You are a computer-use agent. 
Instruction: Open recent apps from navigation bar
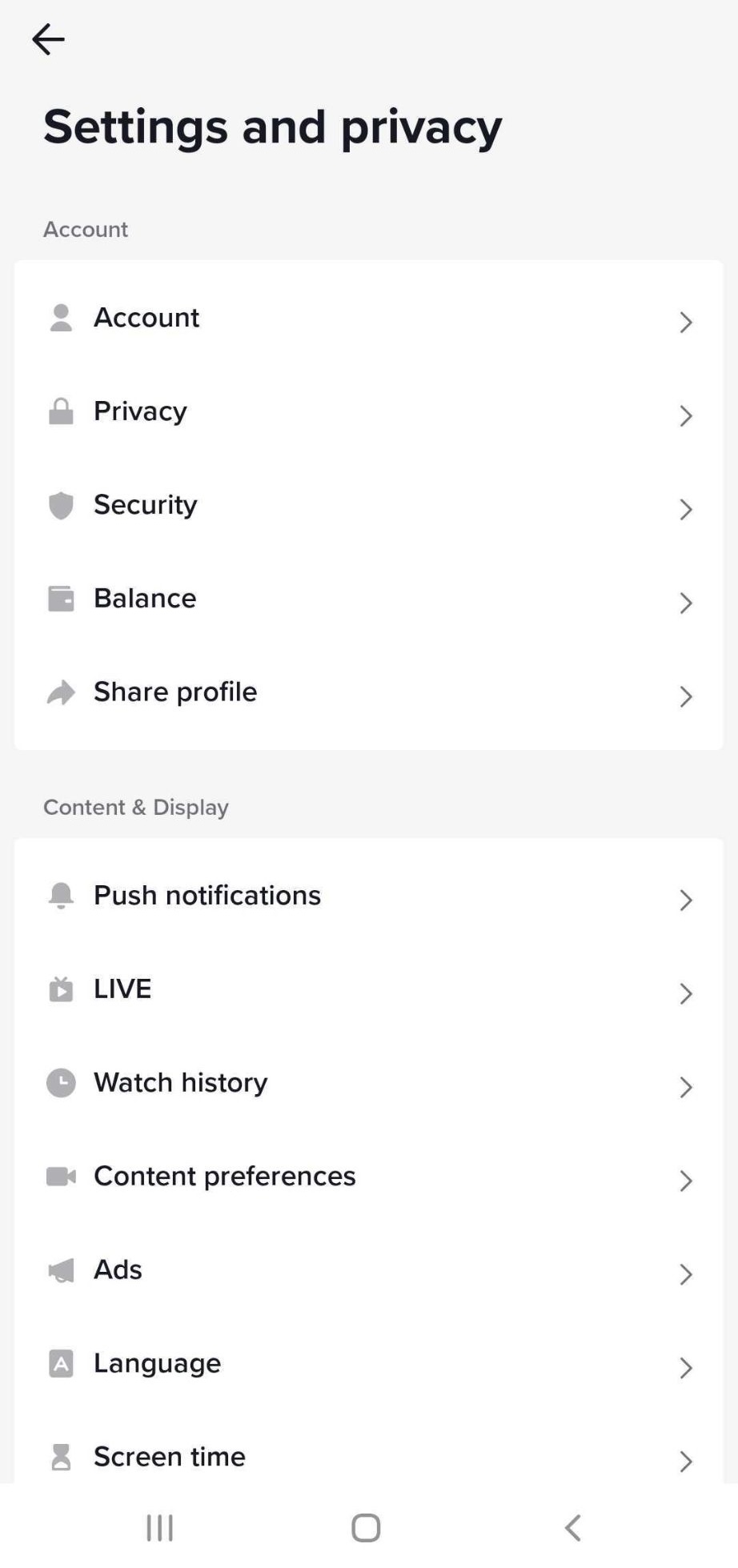pyautogui.click(x=160, y=1527)
